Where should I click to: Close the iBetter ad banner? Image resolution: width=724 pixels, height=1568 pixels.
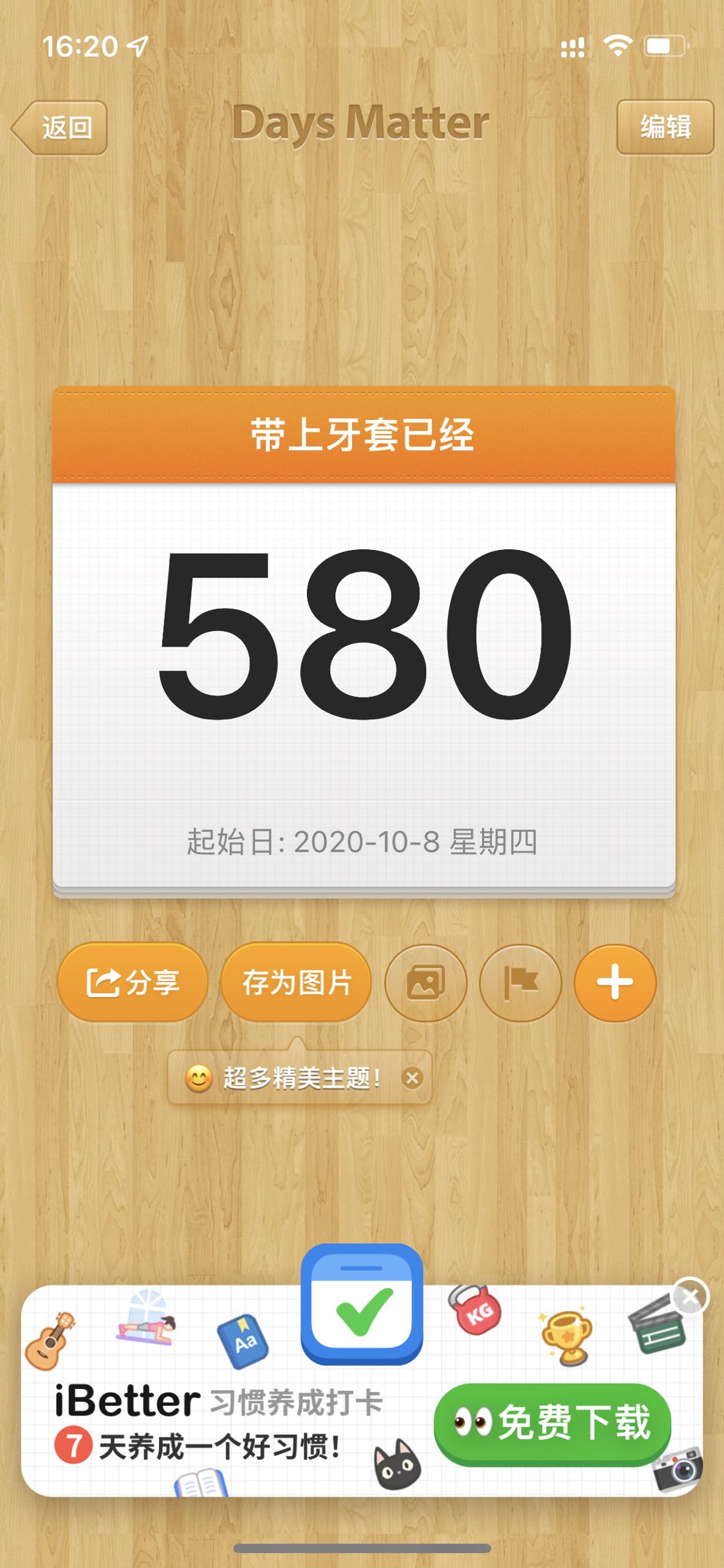(x=690, y=1296)
